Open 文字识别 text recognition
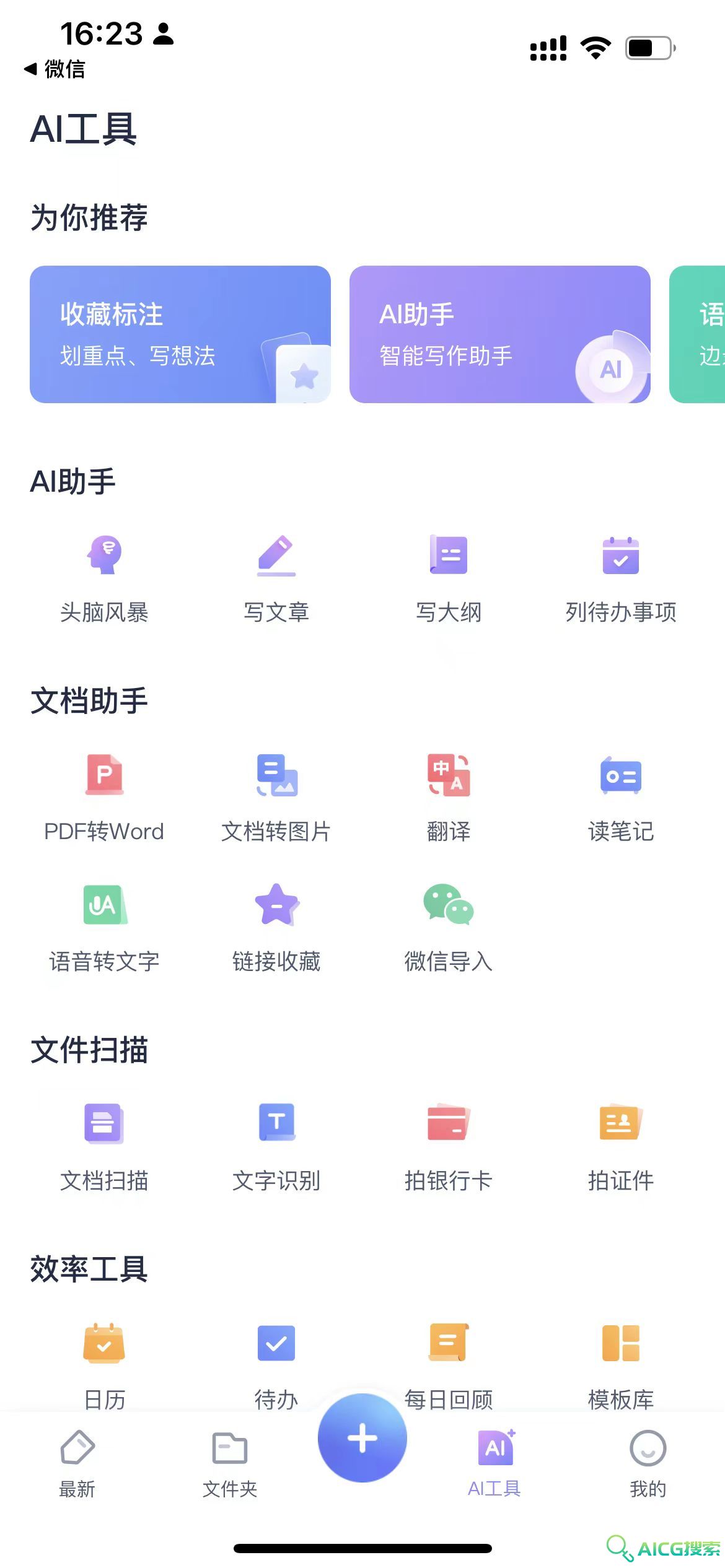This screenshot has width=725, height=1568. tap(276, 1147)
